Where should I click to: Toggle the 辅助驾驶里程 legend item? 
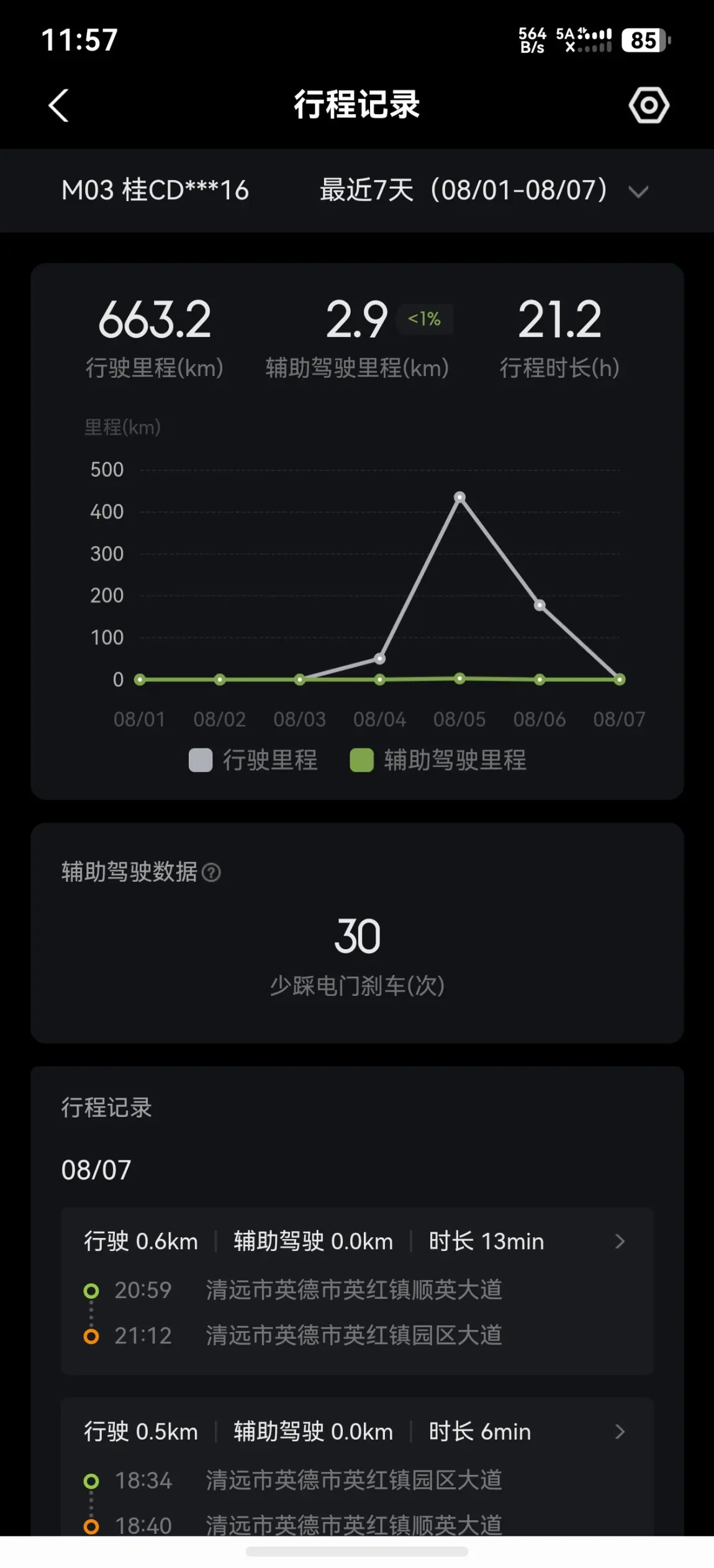pos(438,760)
